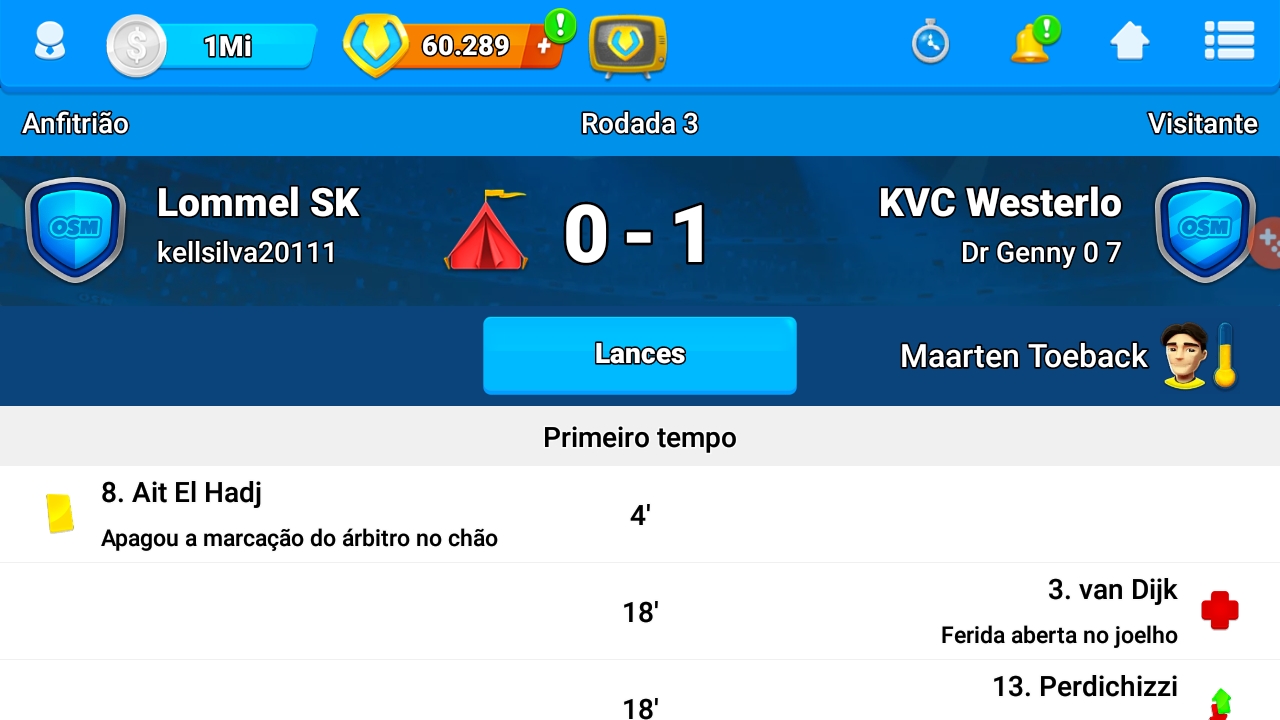Viewport: 1280px width, 720px height.
Task: Open the boss coin TV videos
Action: tap(627, 46)
